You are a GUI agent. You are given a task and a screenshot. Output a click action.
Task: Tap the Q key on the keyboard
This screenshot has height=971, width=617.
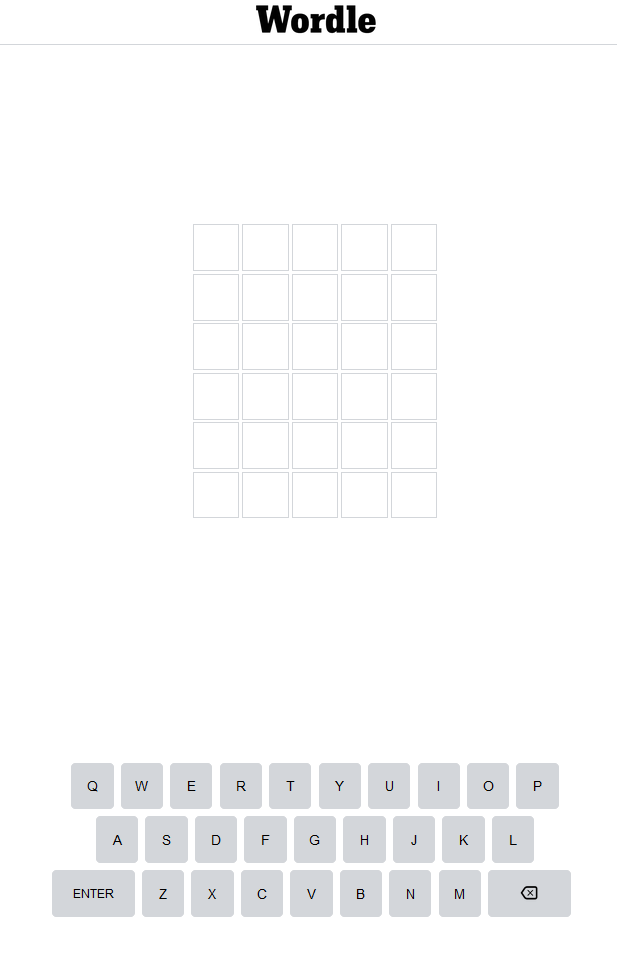click(92, 786)
